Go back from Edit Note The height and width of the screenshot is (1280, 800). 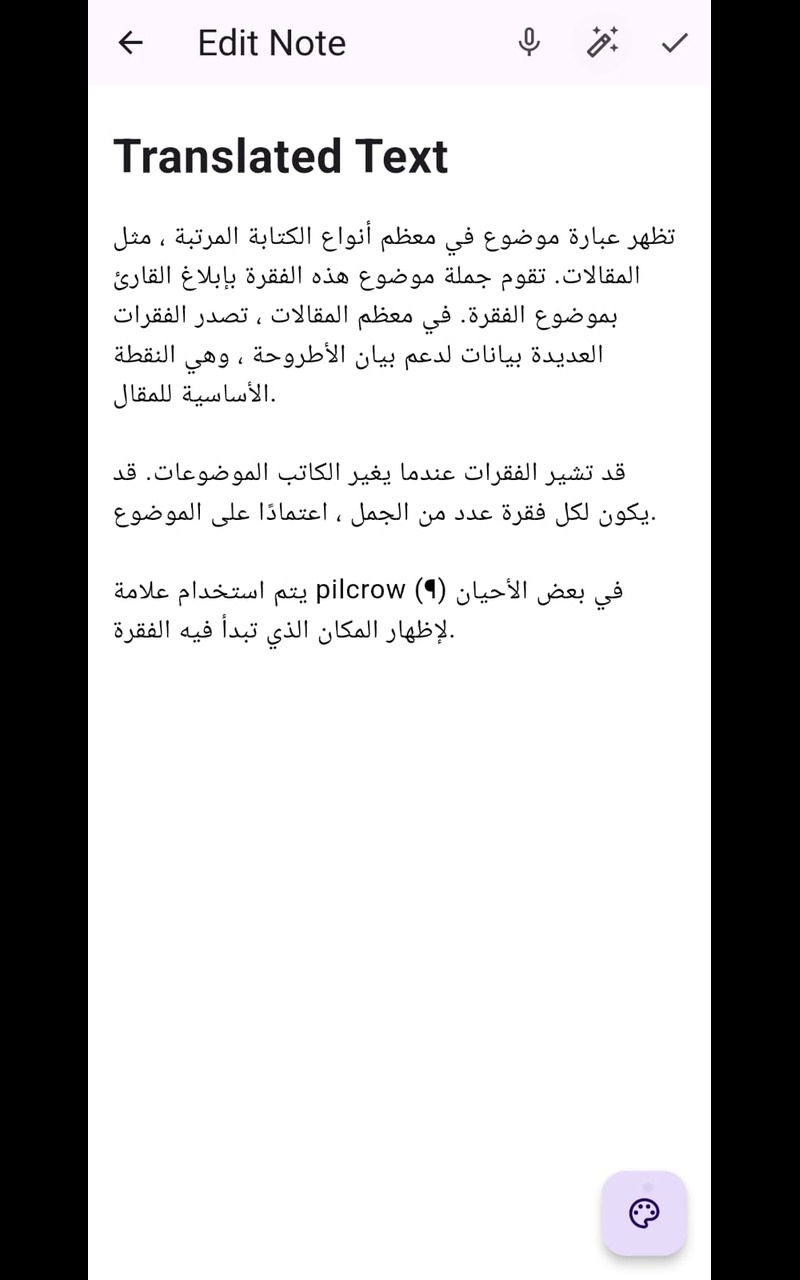(x=131, y=42)
